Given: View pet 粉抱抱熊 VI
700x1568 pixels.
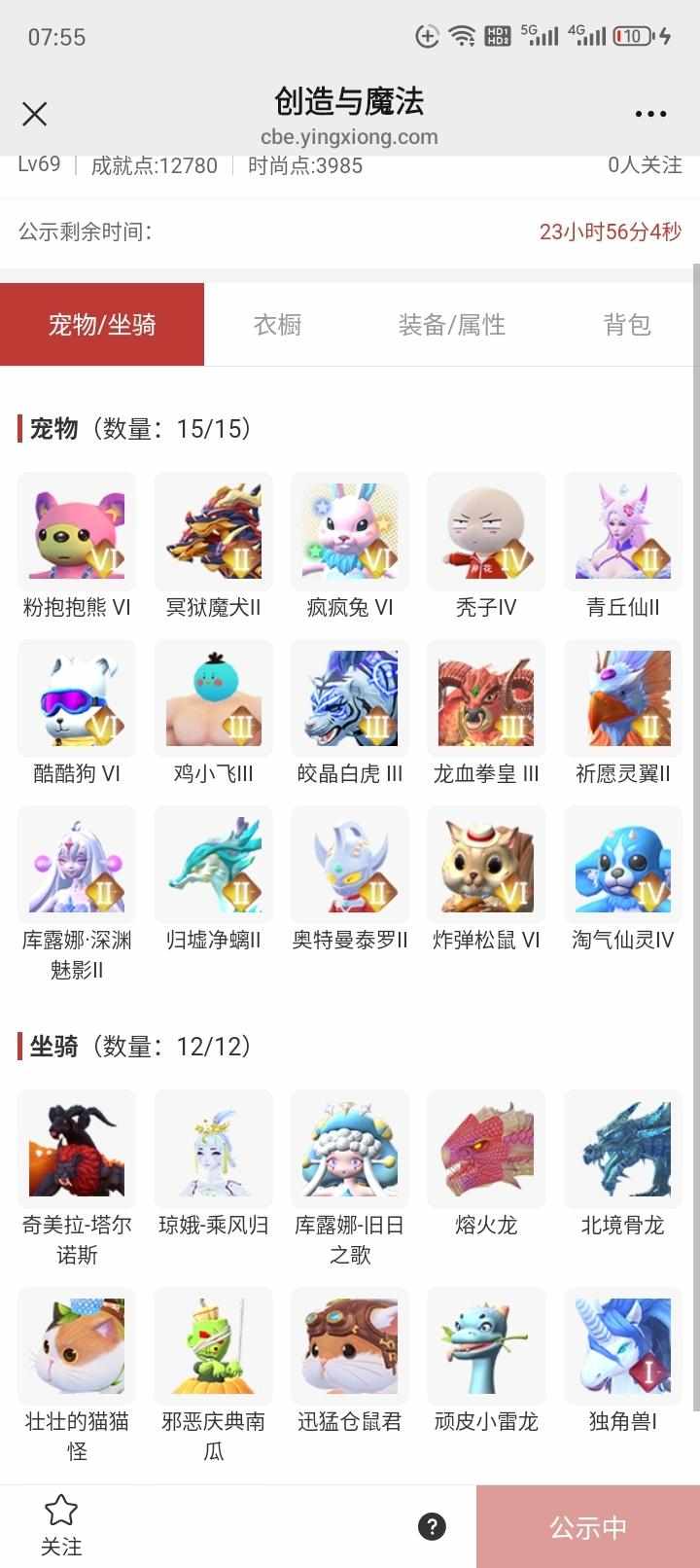Looking at the screenshot, I should click(77, 532).
